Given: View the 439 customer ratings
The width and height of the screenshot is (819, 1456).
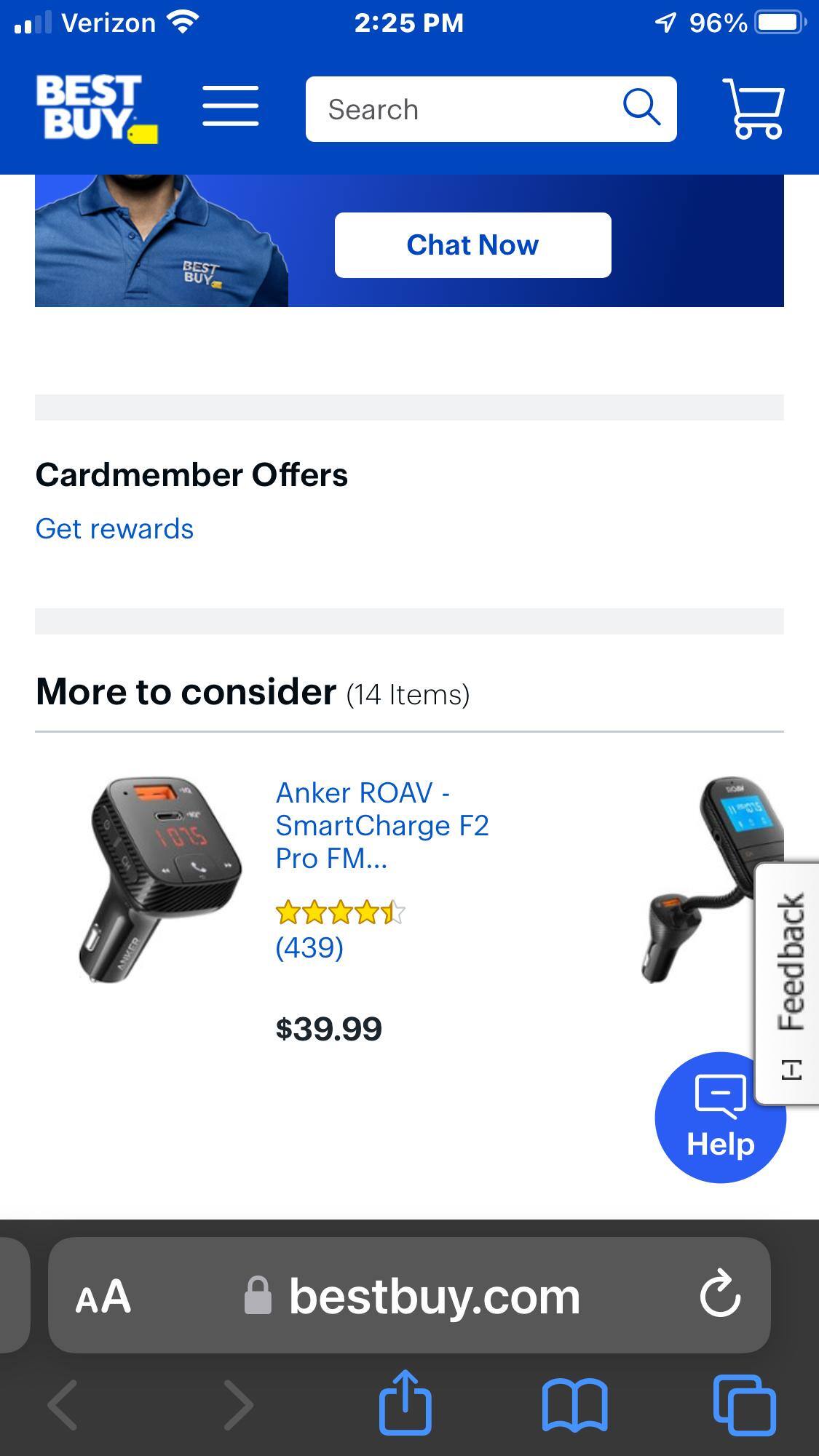Looking at the screenshot, I should 309,947.
